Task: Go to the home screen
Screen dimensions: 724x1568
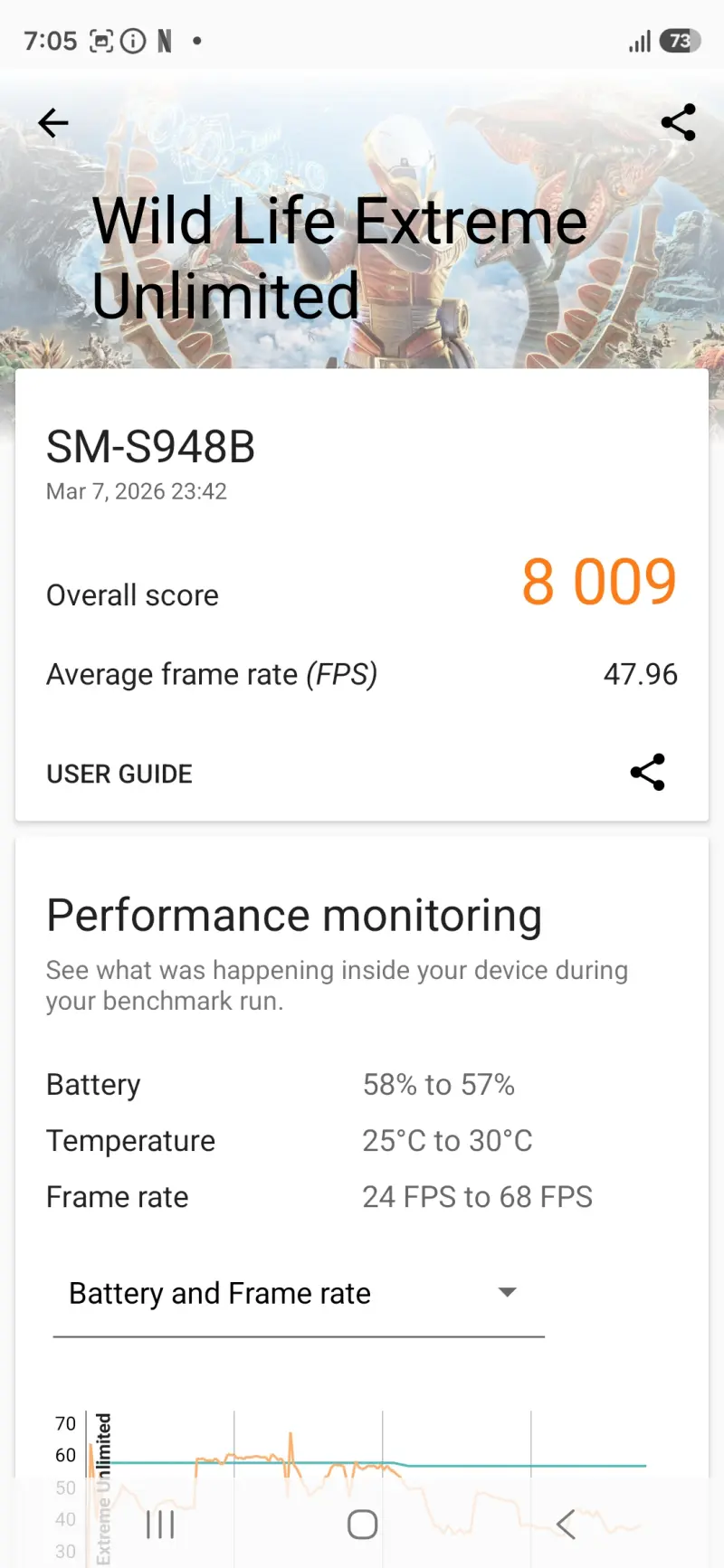Action: (x=362, y=1525)
